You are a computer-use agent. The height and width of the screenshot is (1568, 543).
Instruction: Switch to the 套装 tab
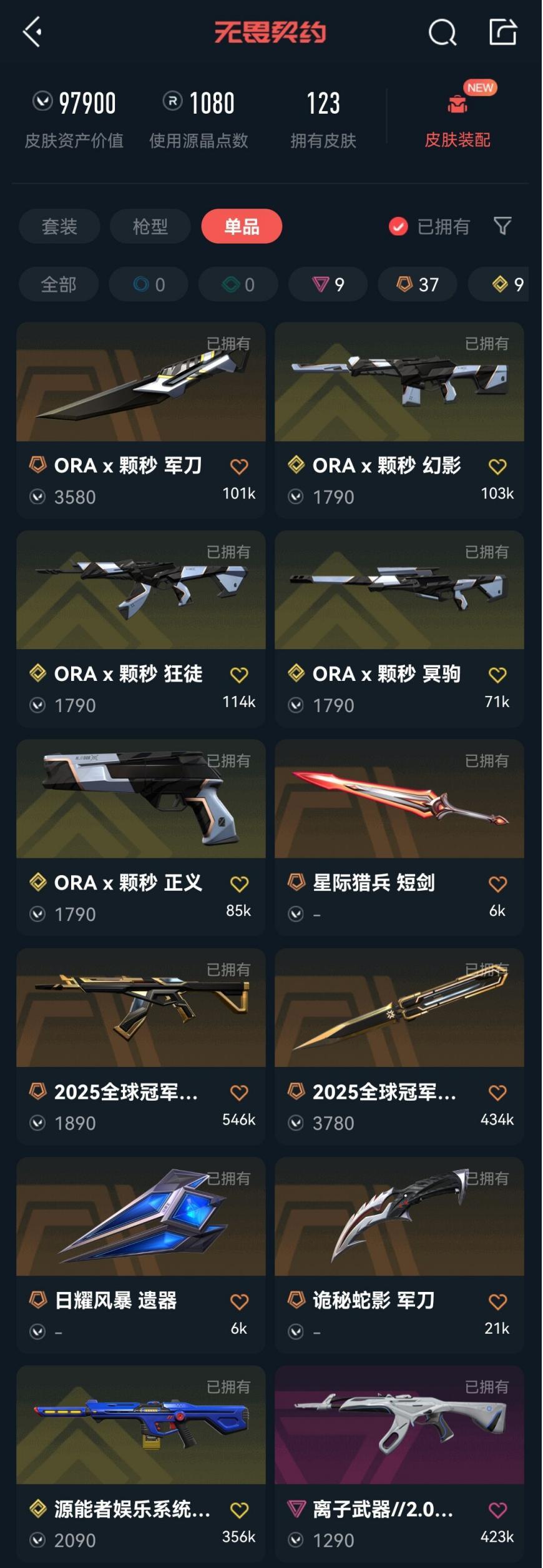coord(59,226)
